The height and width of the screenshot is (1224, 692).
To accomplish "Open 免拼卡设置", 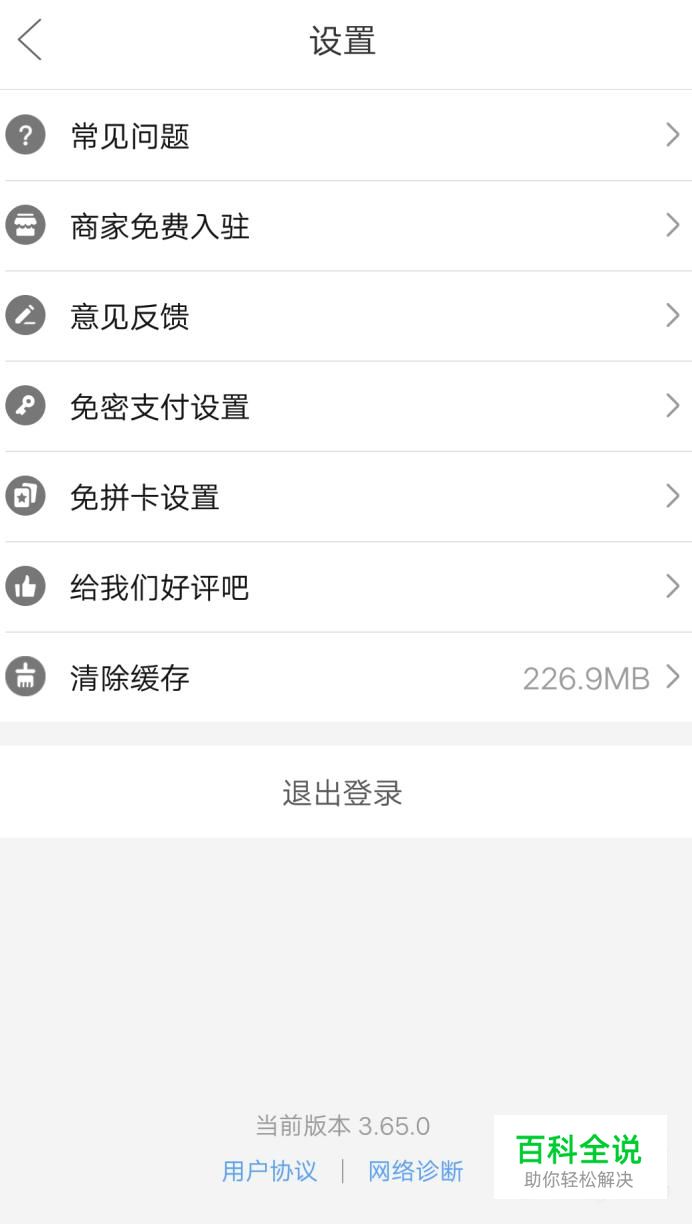I will click(346, 497).
